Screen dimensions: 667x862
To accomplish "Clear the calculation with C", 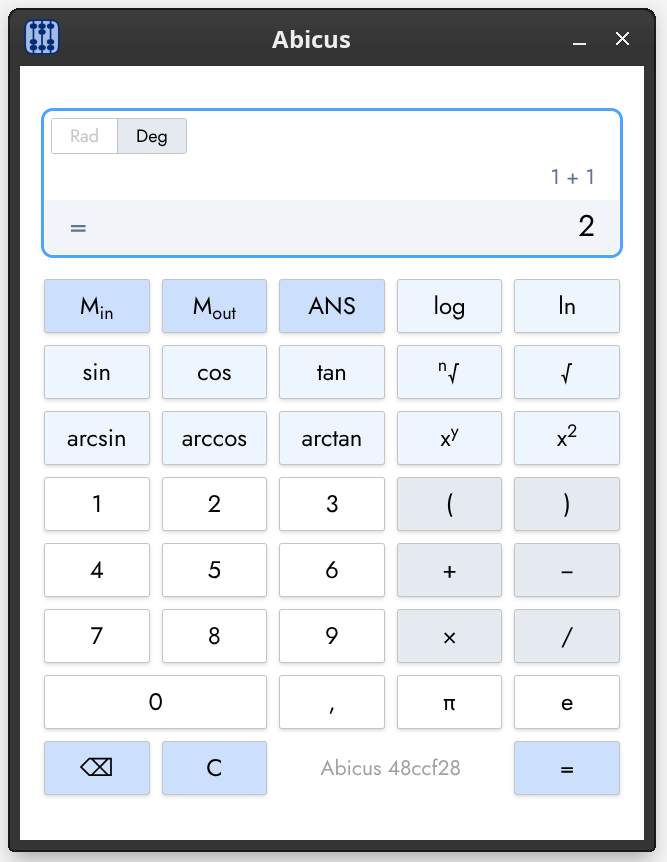I will [x=214, y=768].
